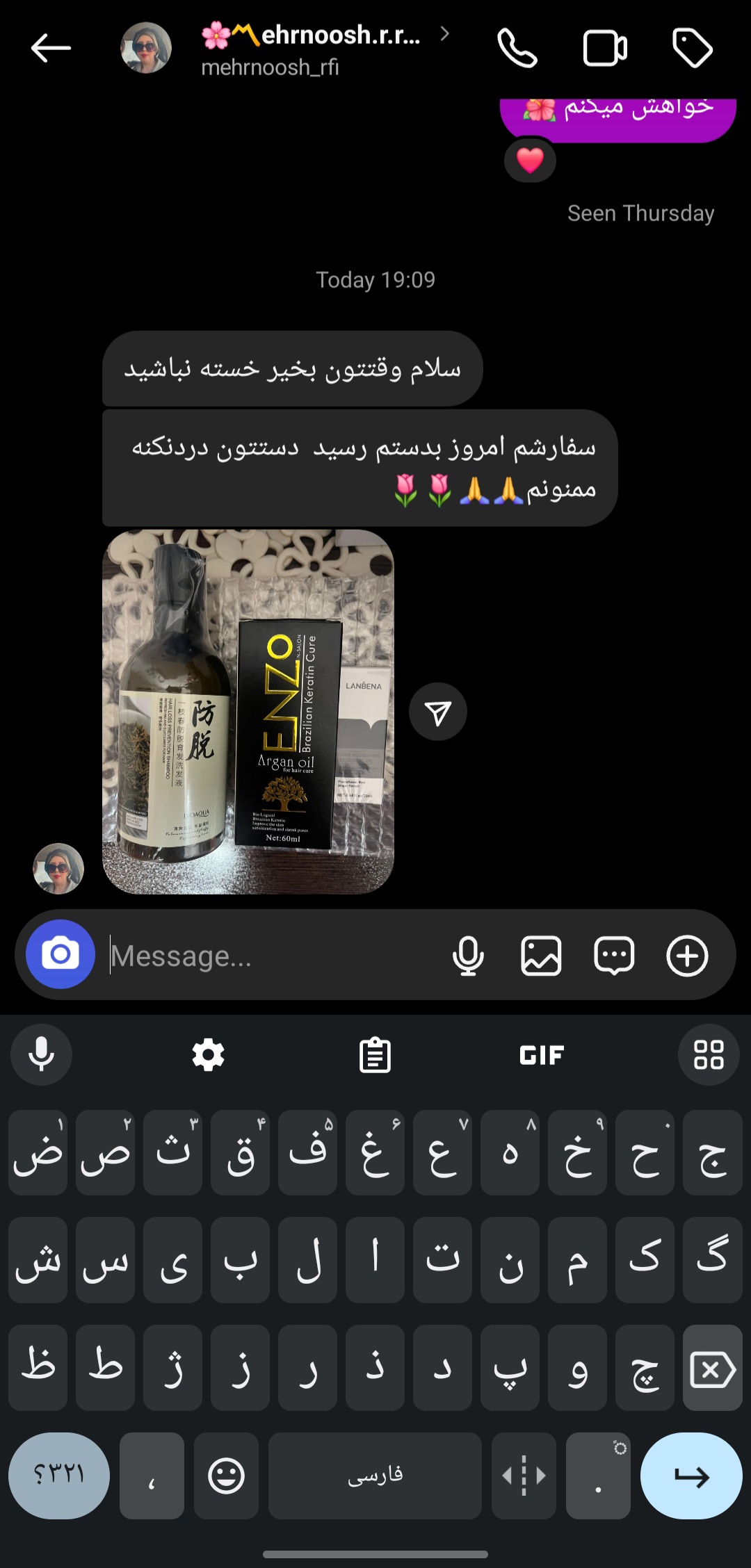Open the plus menu for more attachments
This screenshot has height=1568, width=751.
pos(687,956)
